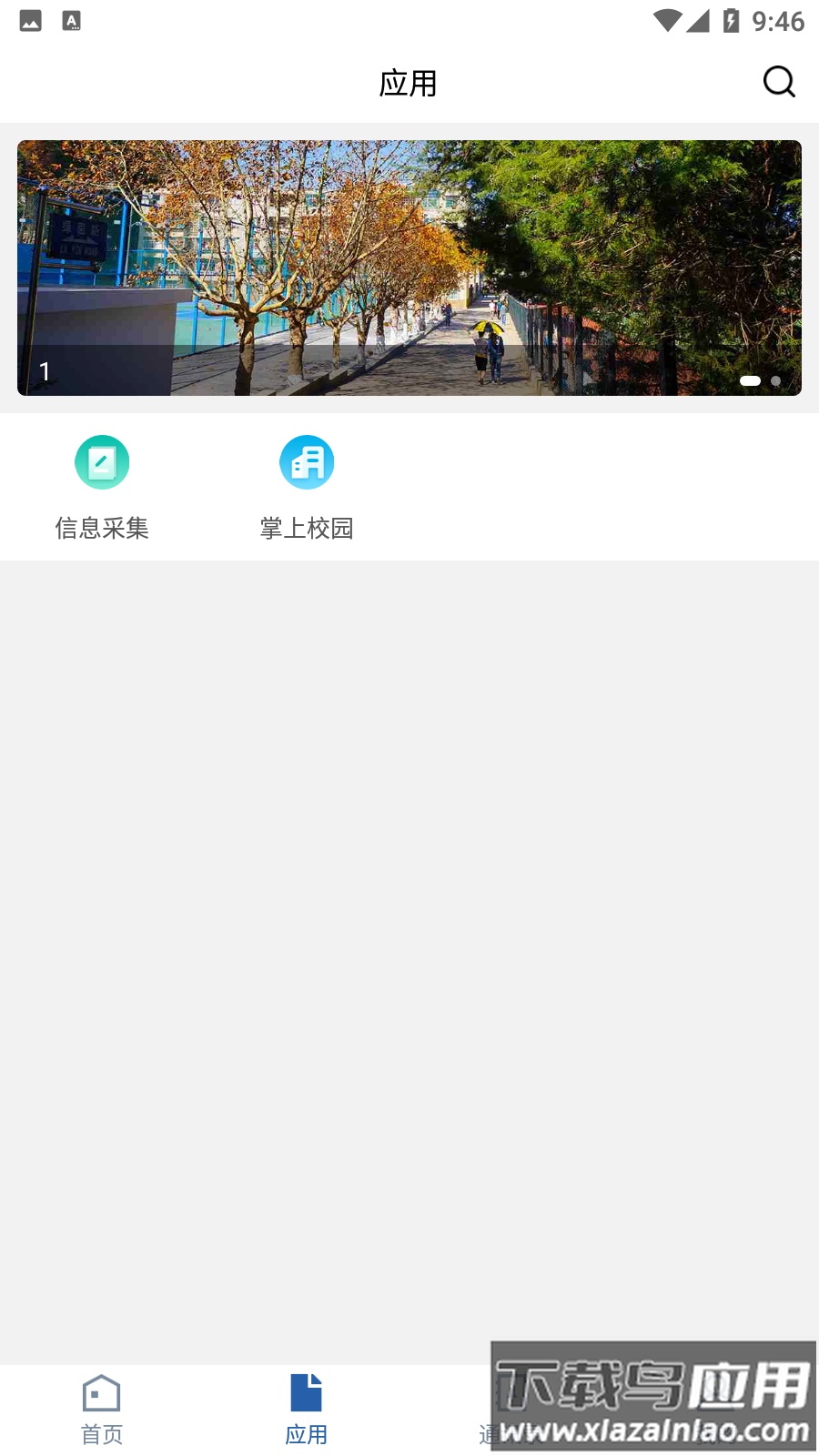Viewport: 819px width, 1456px height.
Task: Tap the gallery icon in the status bar
Action: 30,20
